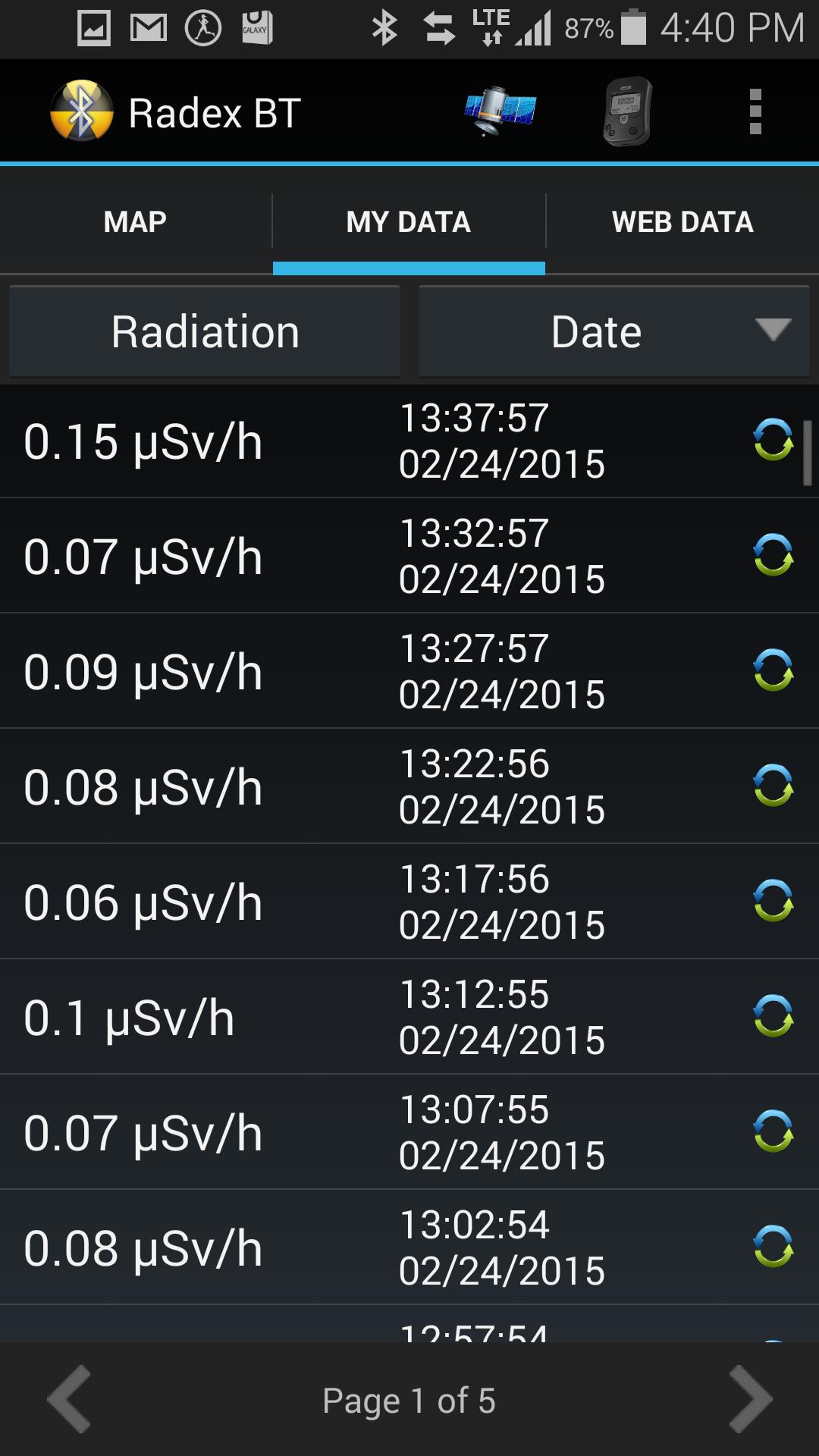Open the 13:27:57 reading of 0.09 µSv/h

pyautogui.click(x=303, y=671)
